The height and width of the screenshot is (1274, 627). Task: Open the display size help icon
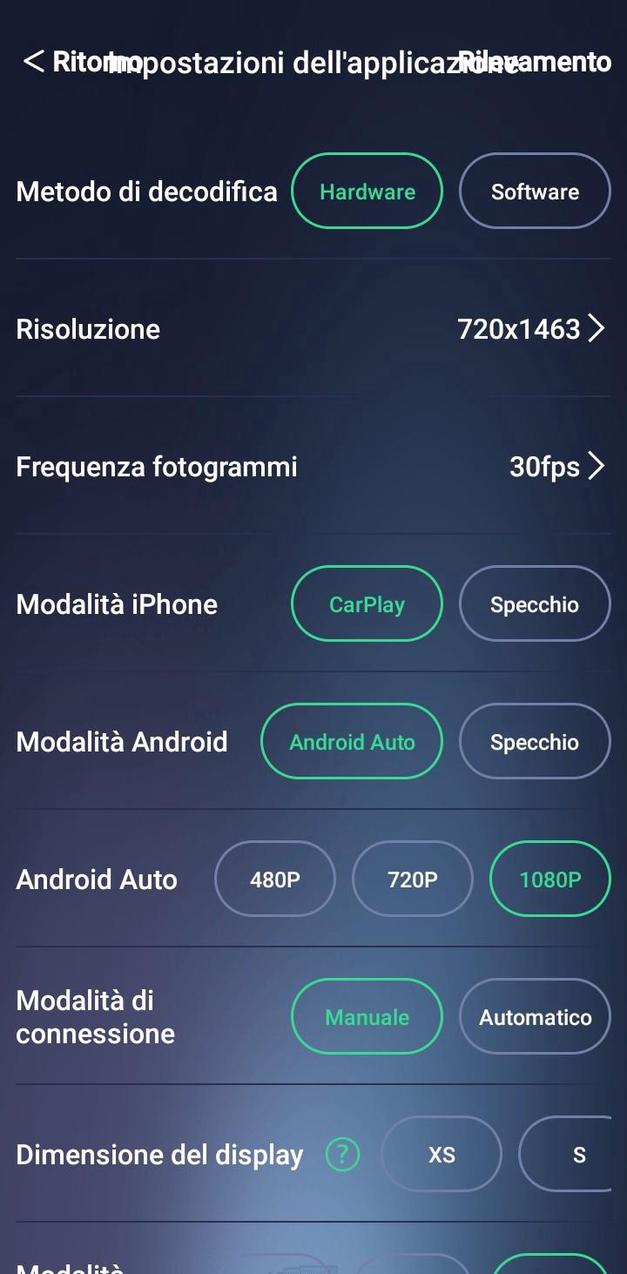pos(342,1155)
